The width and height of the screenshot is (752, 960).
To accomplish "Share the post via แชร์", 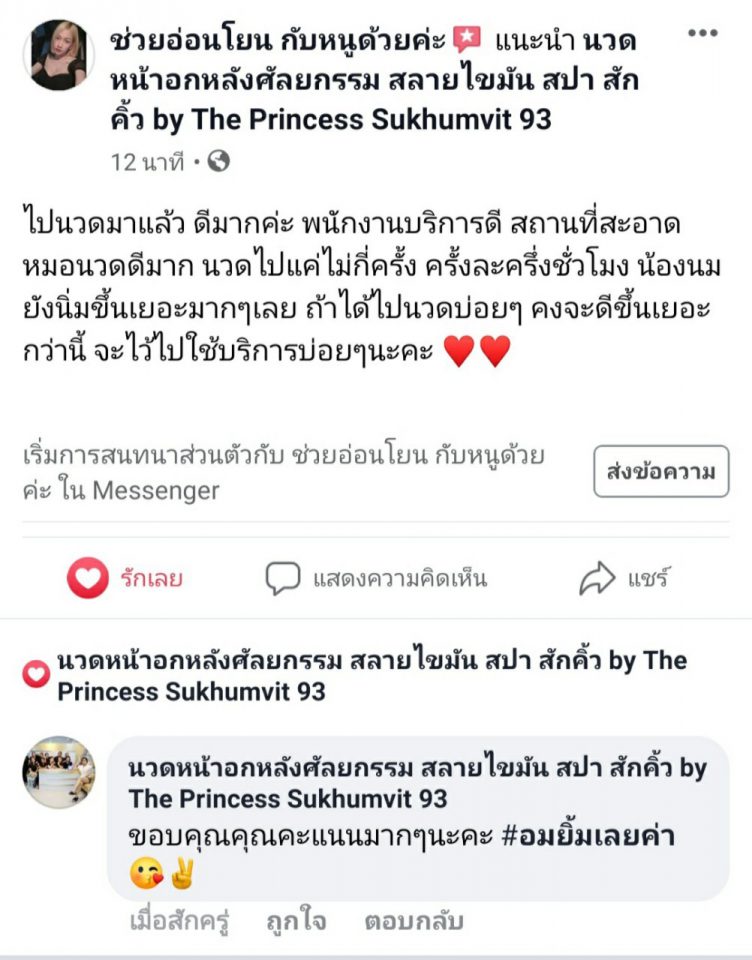I will point(624,578).
